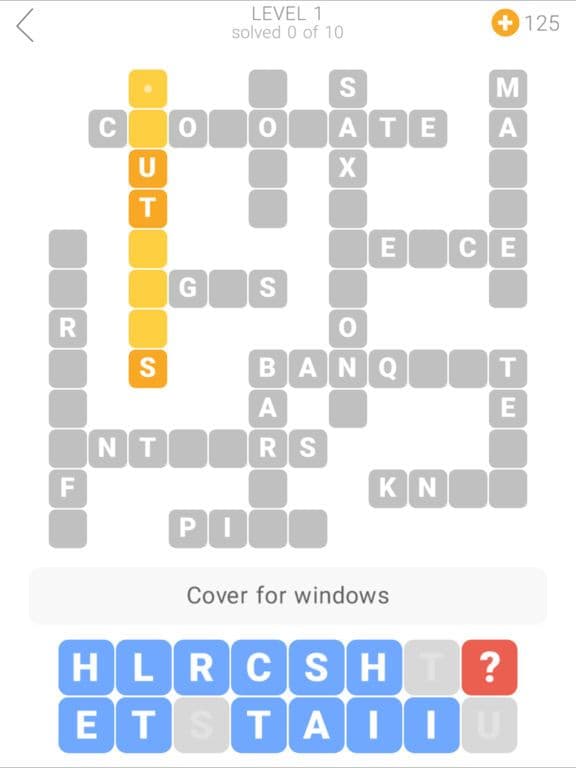Image resolution: width=576 pixels, height=768 pixels.
Task: Select the crossword cell containing P
Action: (188, 528)
